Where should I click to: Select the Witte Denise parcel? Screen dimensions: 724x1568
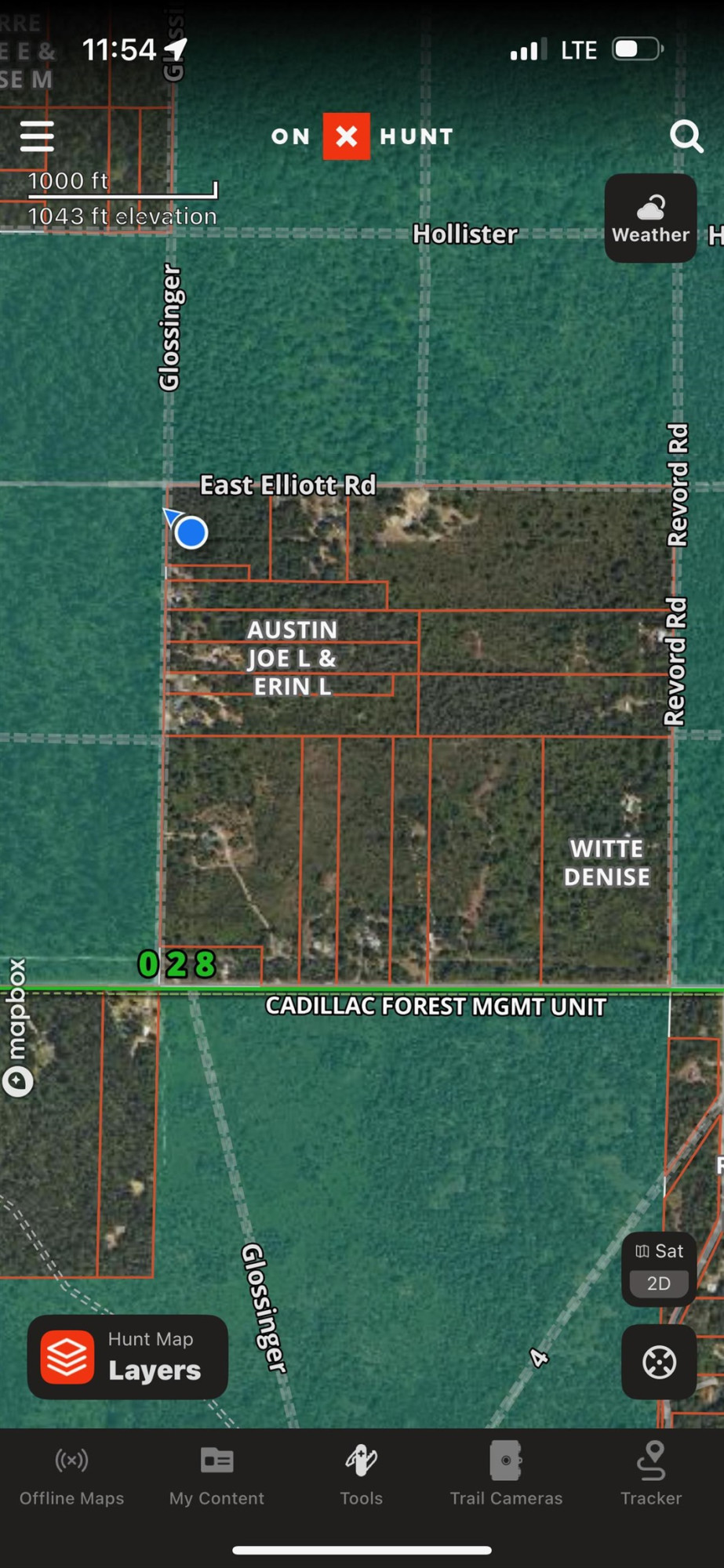606,862
